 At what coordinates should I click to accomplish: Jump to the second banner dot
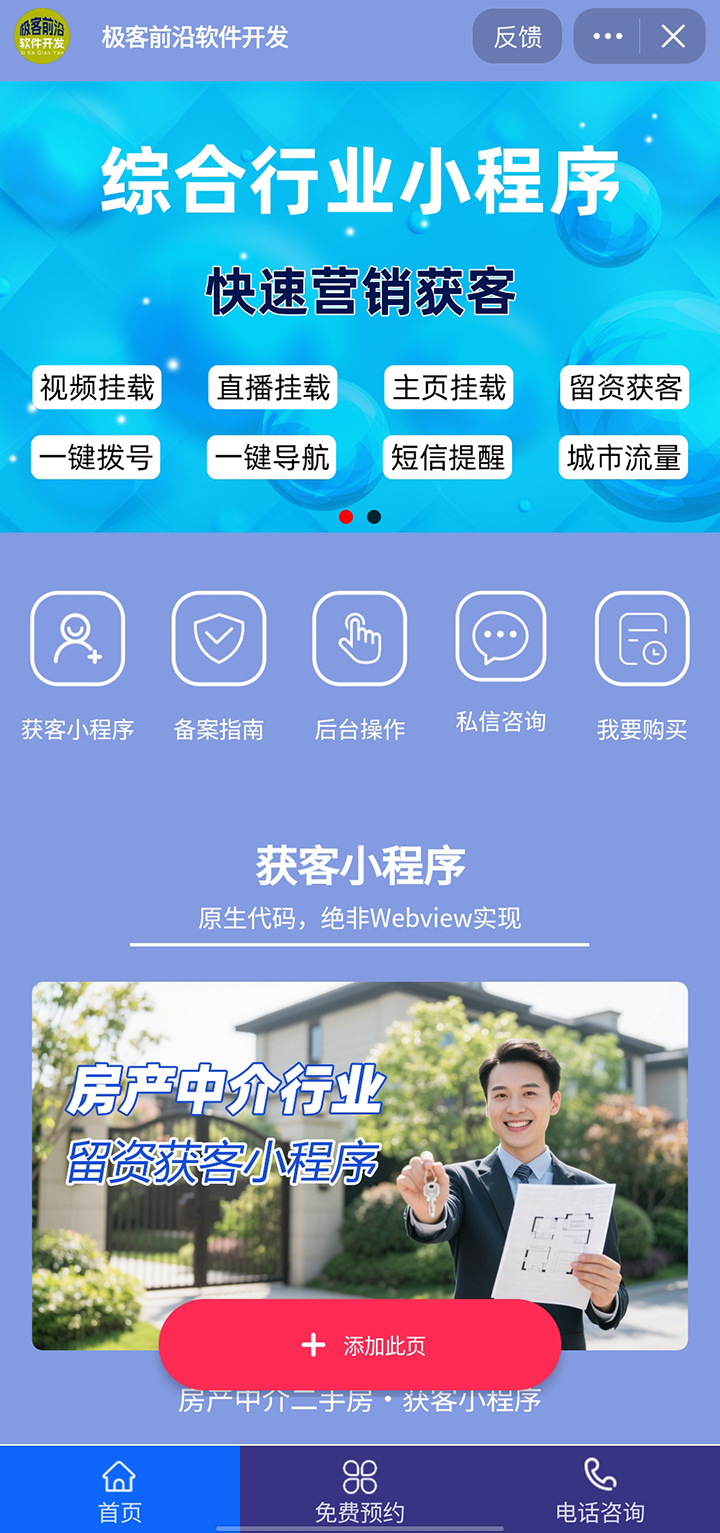tap(374, 517)
